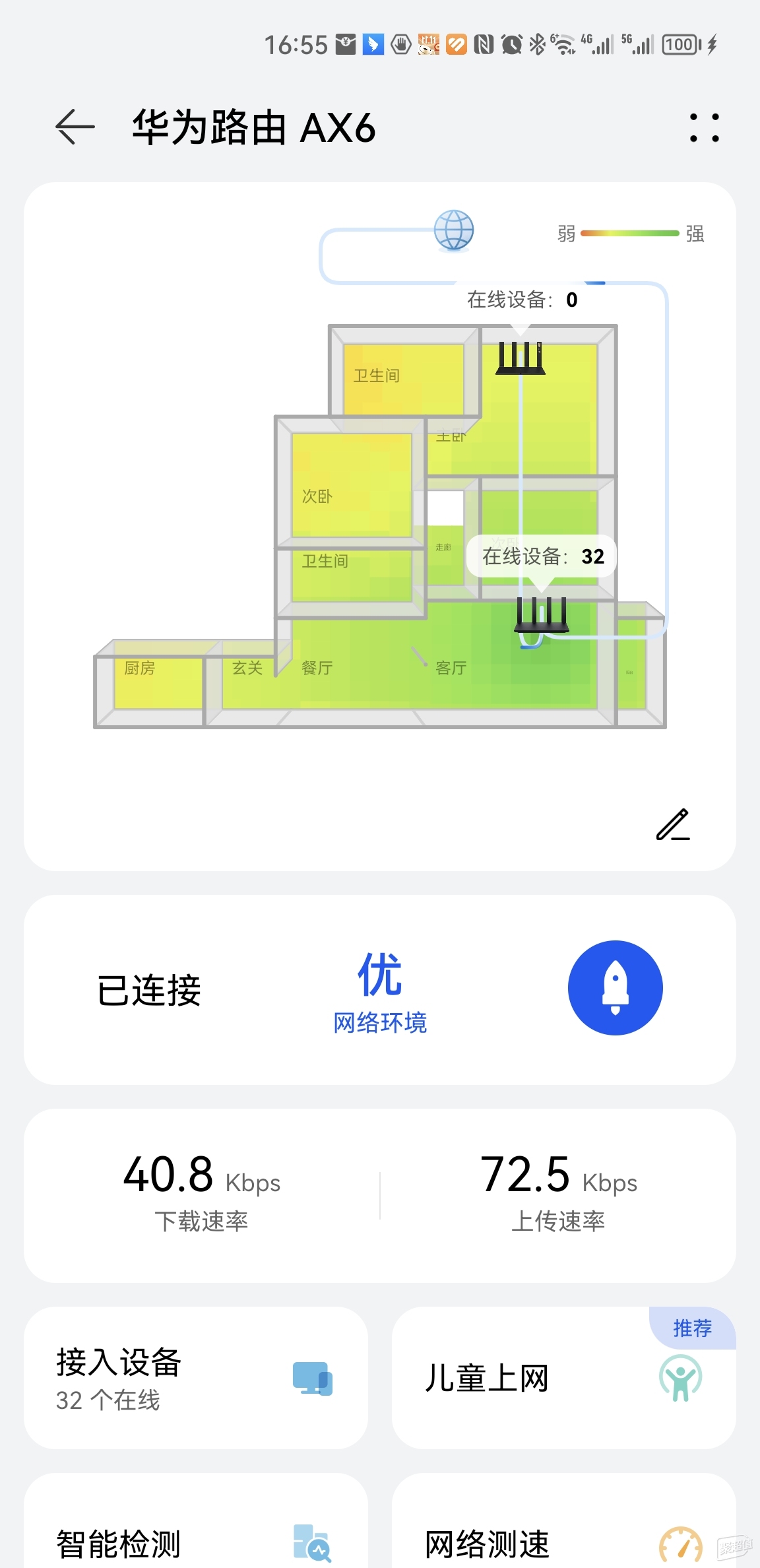Viewport: 760px width, 1568px height.
Task: View 网络环境 network environment rating
Action: tap(380, 993)
